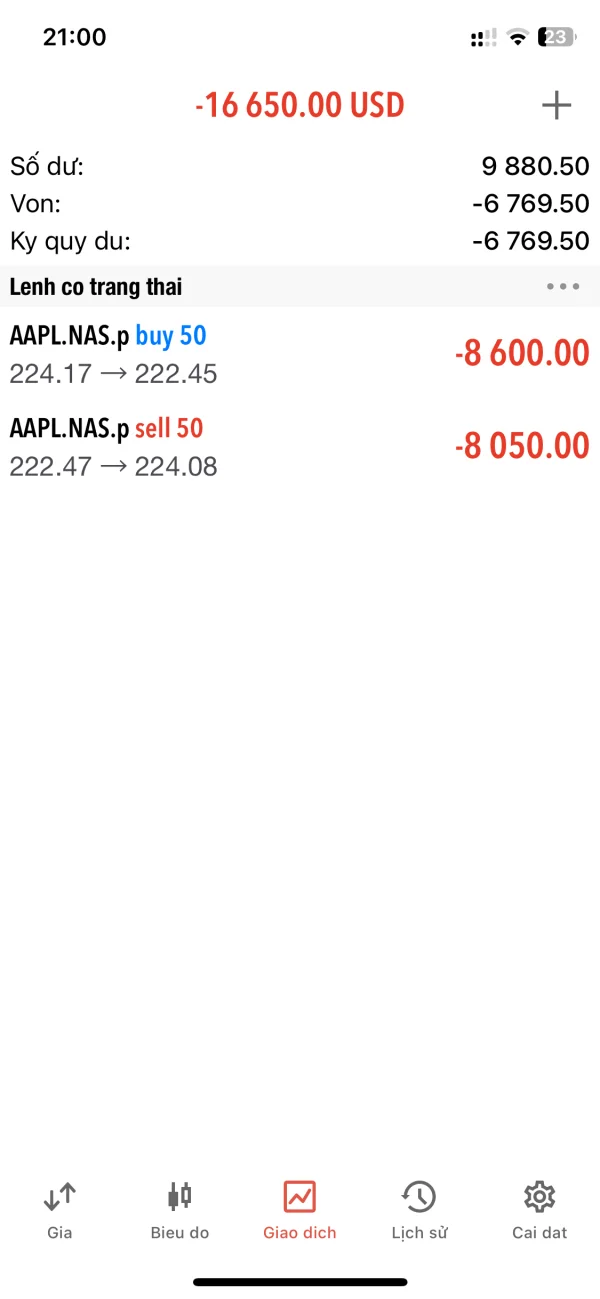Open the three-dot positions options menu
This screenshot has height=1299, width=600.
click(x=563, y=287)
